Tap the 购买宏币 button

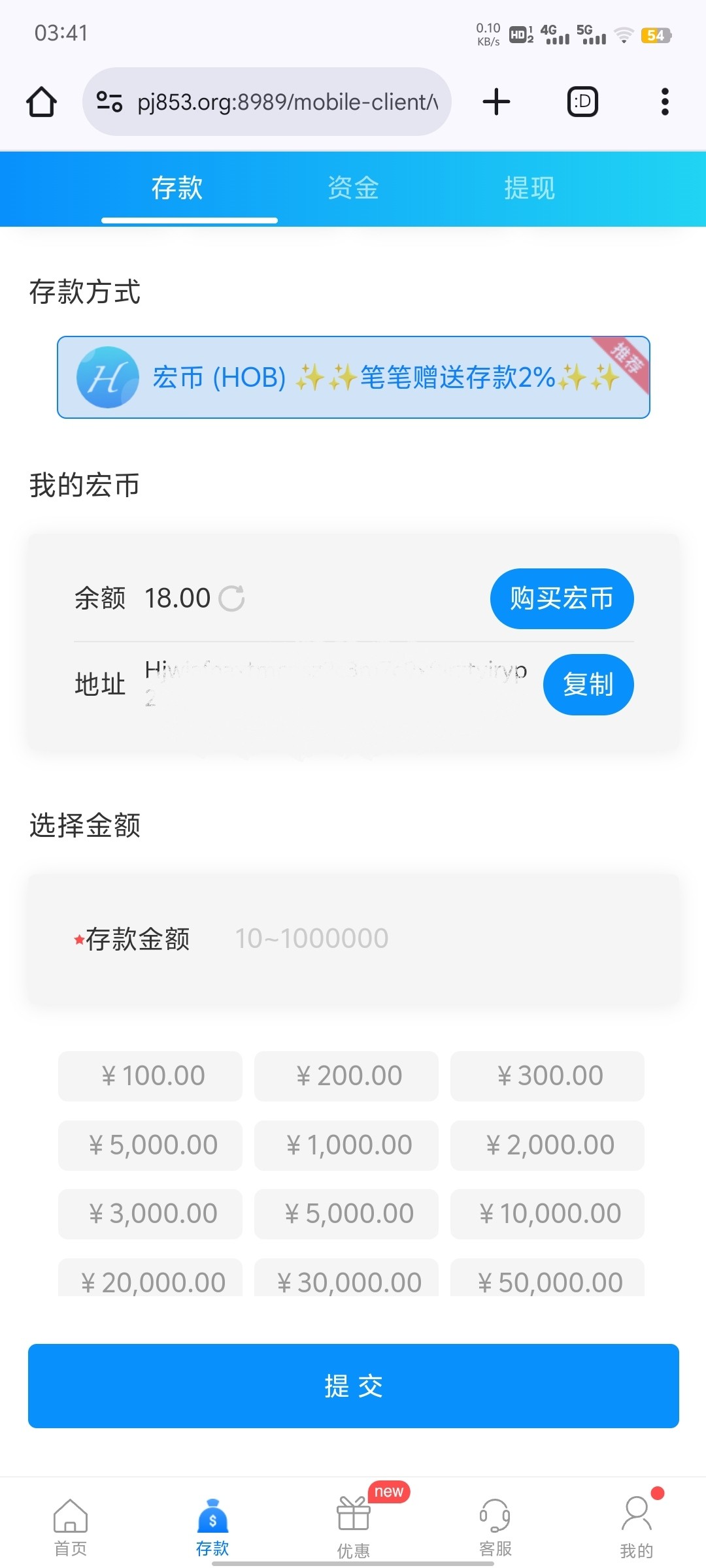point(562,598)
